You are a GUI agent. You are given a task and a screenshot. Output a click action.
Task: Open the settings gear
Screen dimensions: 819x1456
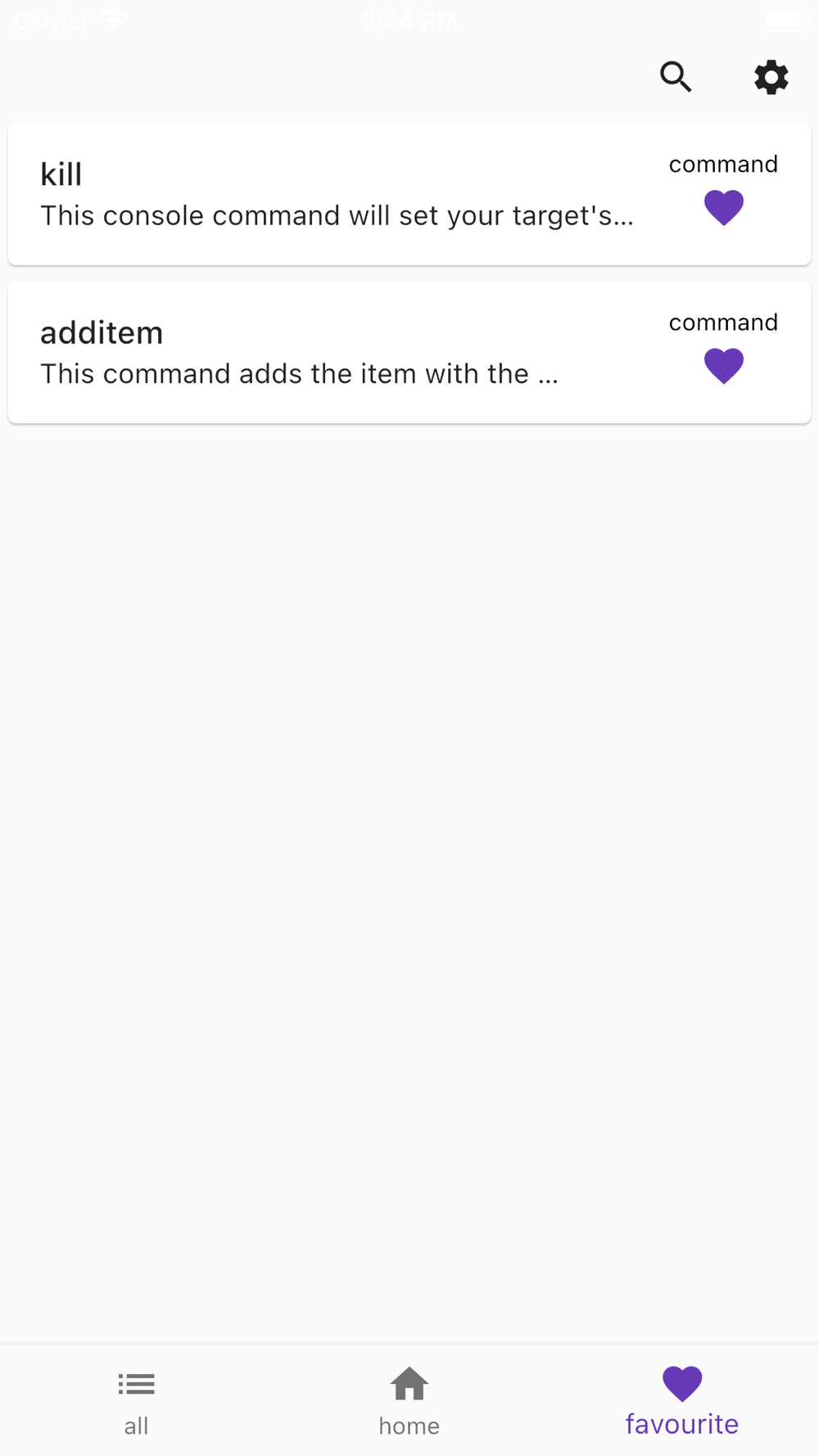(x=771, y=77)
